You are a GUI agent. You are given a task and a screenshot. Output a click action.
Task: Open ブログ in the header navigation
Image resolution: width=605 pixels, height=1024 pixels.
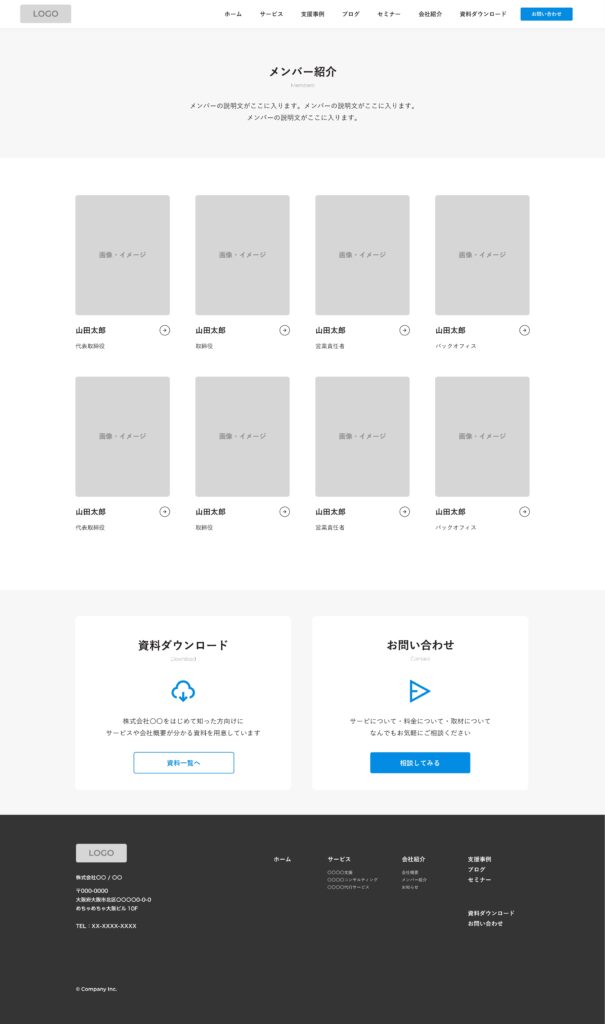point(350,14)
